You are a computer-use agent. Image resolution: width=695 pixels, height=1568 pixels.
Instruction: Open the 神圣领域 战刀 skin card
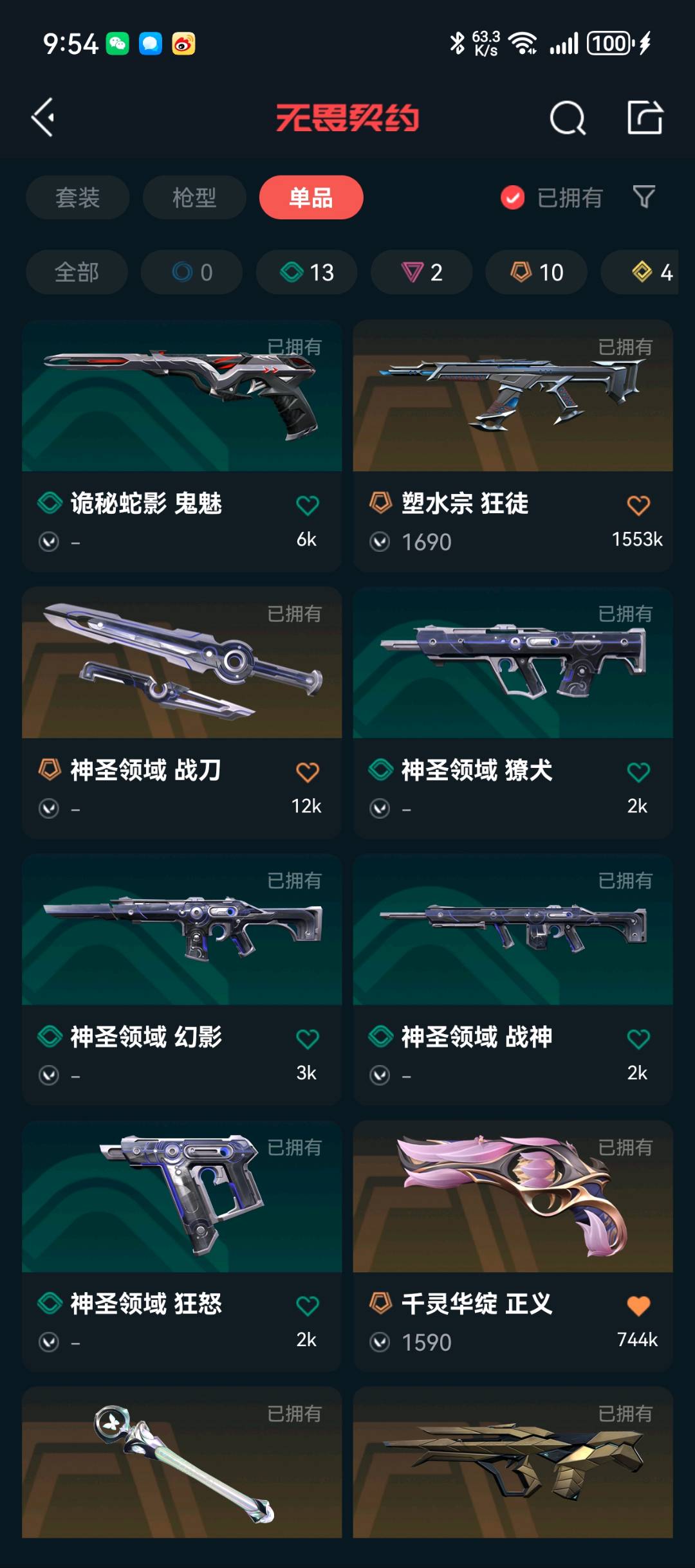pos(181,662)
